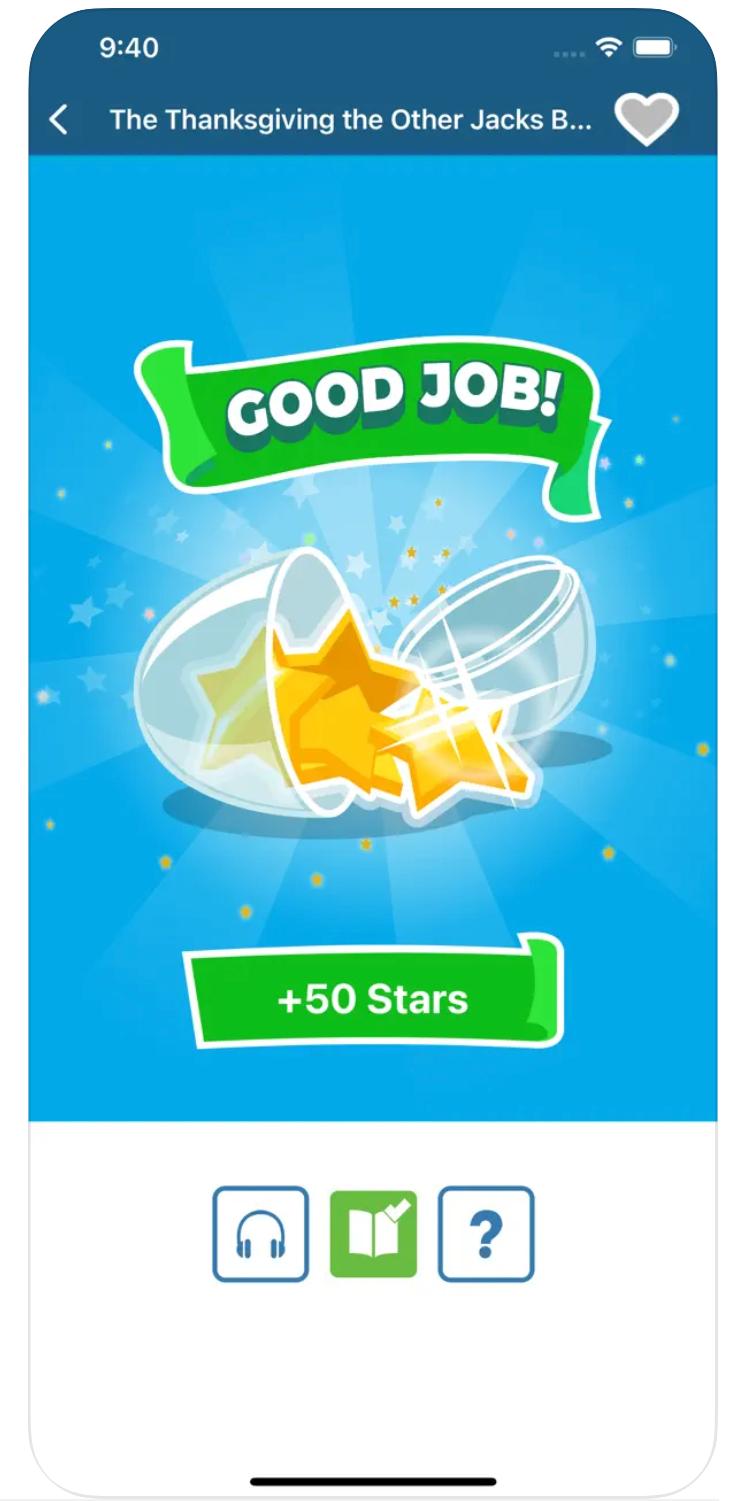Go back using the header arrow
The image size is (749, 1501).
click(59, 120)
